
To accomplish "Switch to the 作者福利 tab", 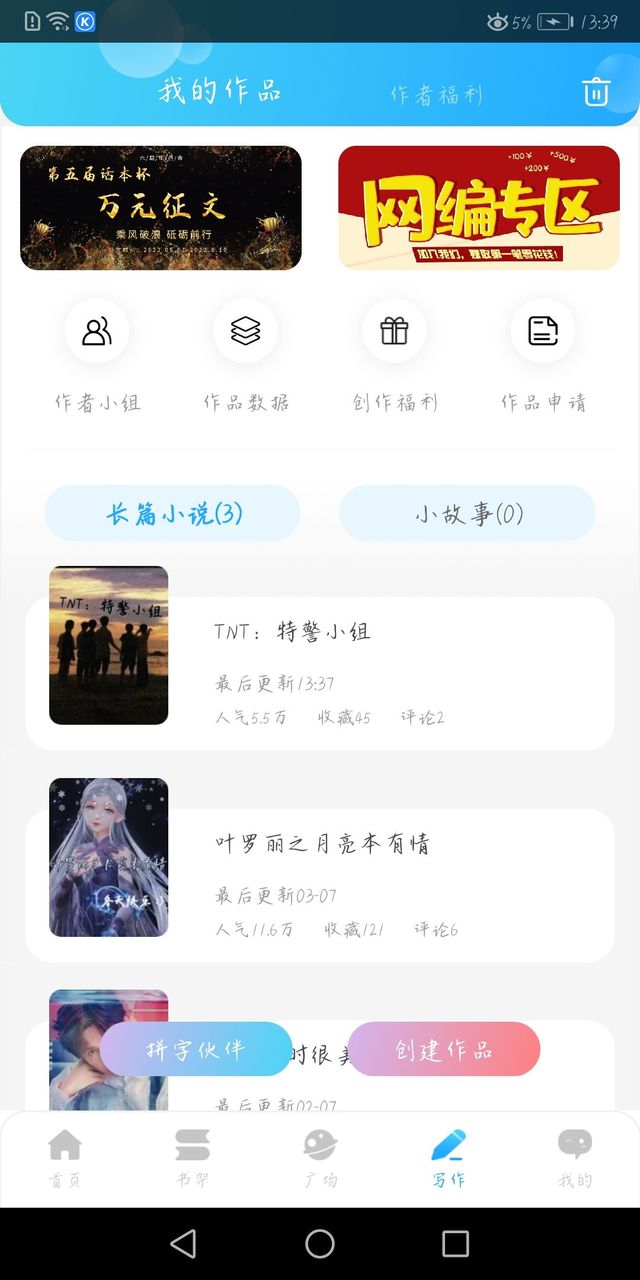I will 436,95.
